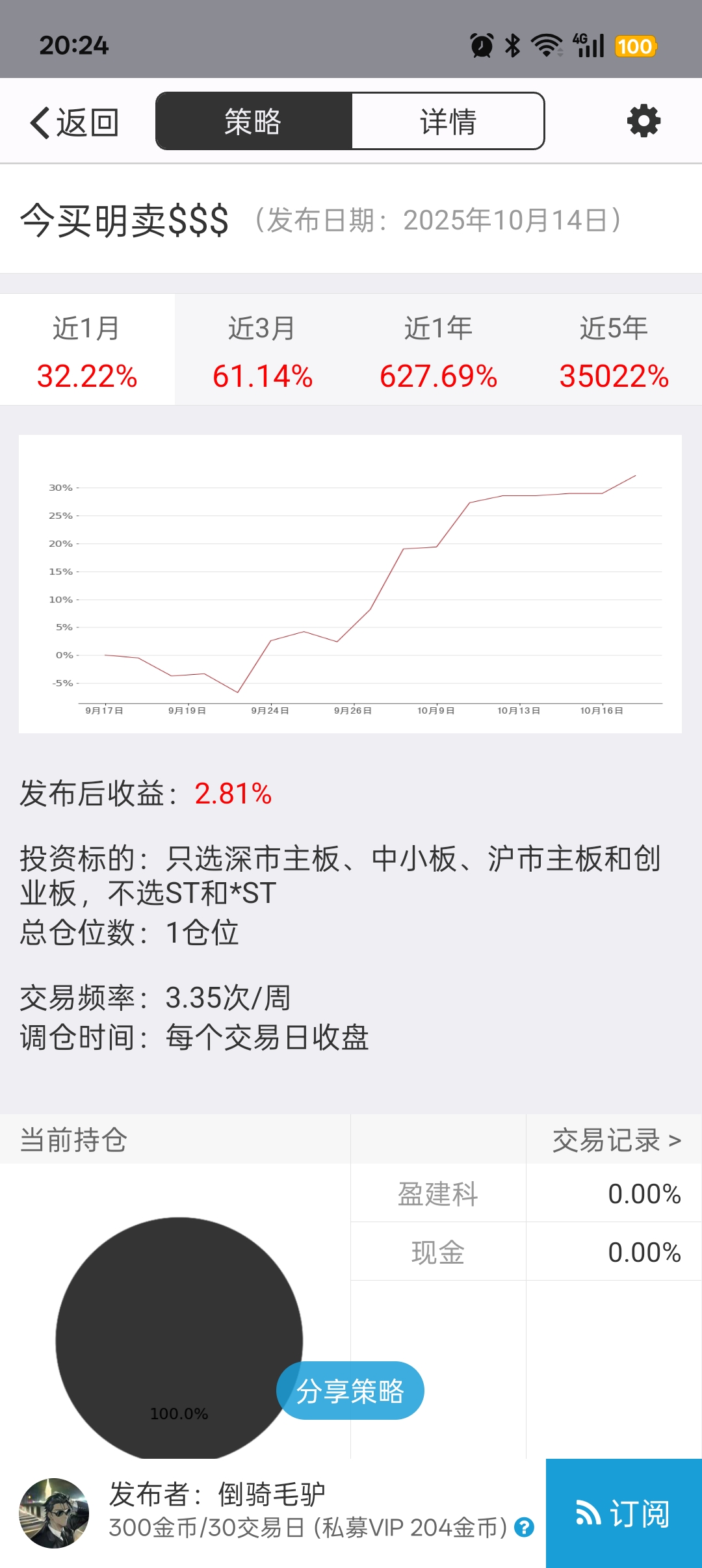The image size is (702, 1568).
Task: Tap the 分享策略 share button
Action: pos(350,1391)
